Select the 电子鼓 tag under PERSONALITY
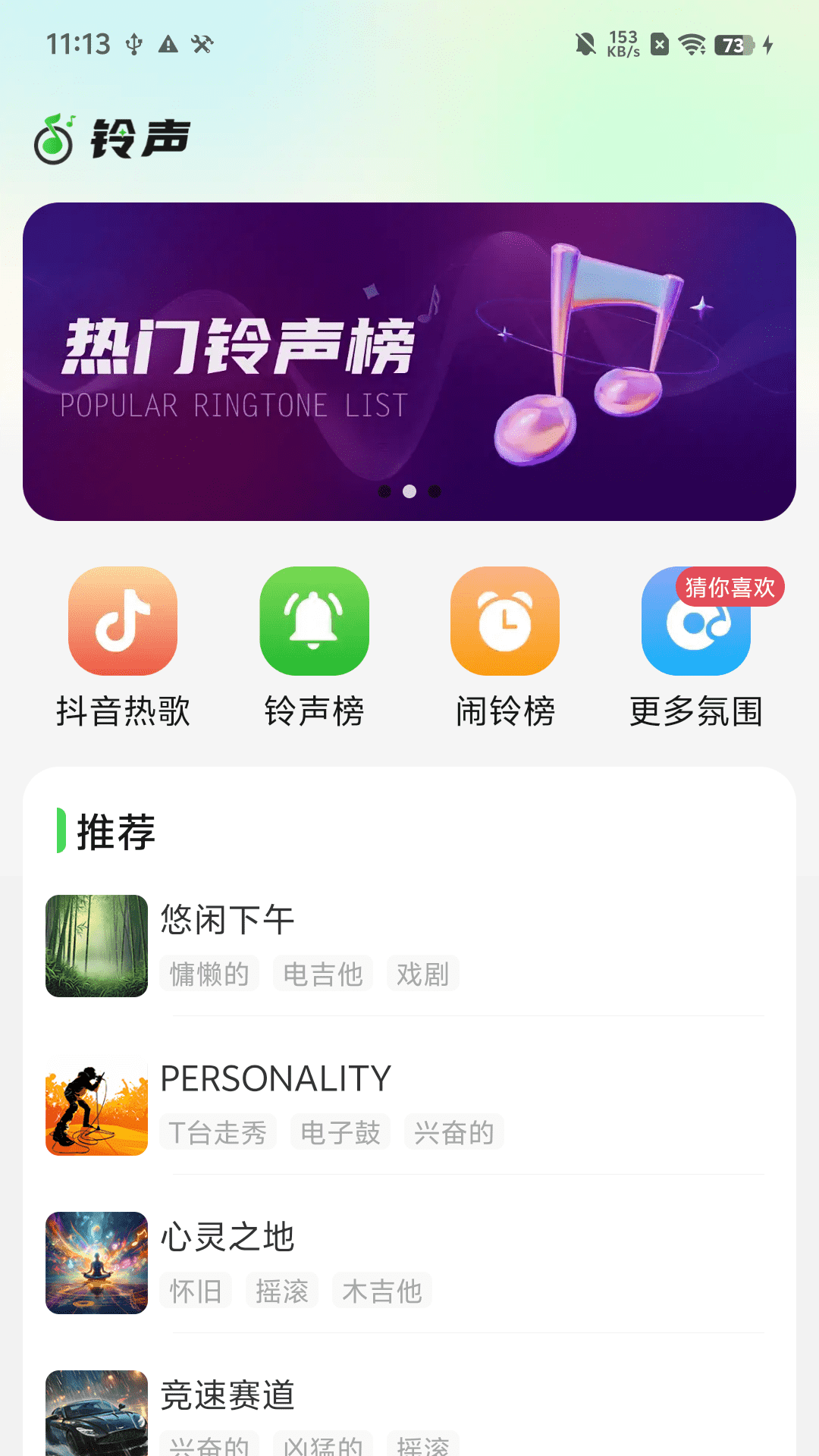This screenshot has height=1456, width=819. click(x=340, y=1132)
